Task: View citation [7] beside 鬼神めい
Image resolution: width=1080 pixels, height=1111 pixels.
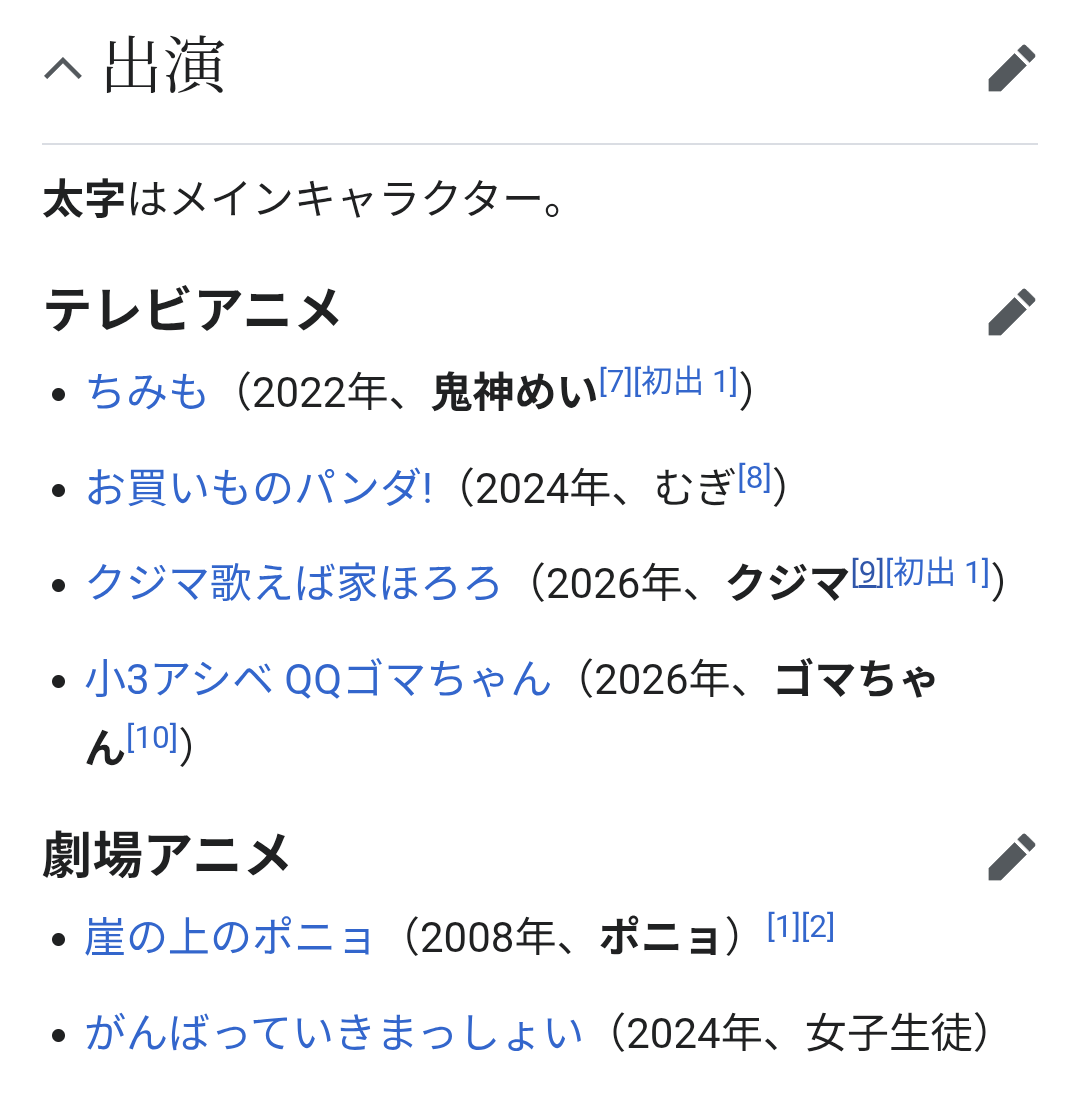Action: [615, 381]
